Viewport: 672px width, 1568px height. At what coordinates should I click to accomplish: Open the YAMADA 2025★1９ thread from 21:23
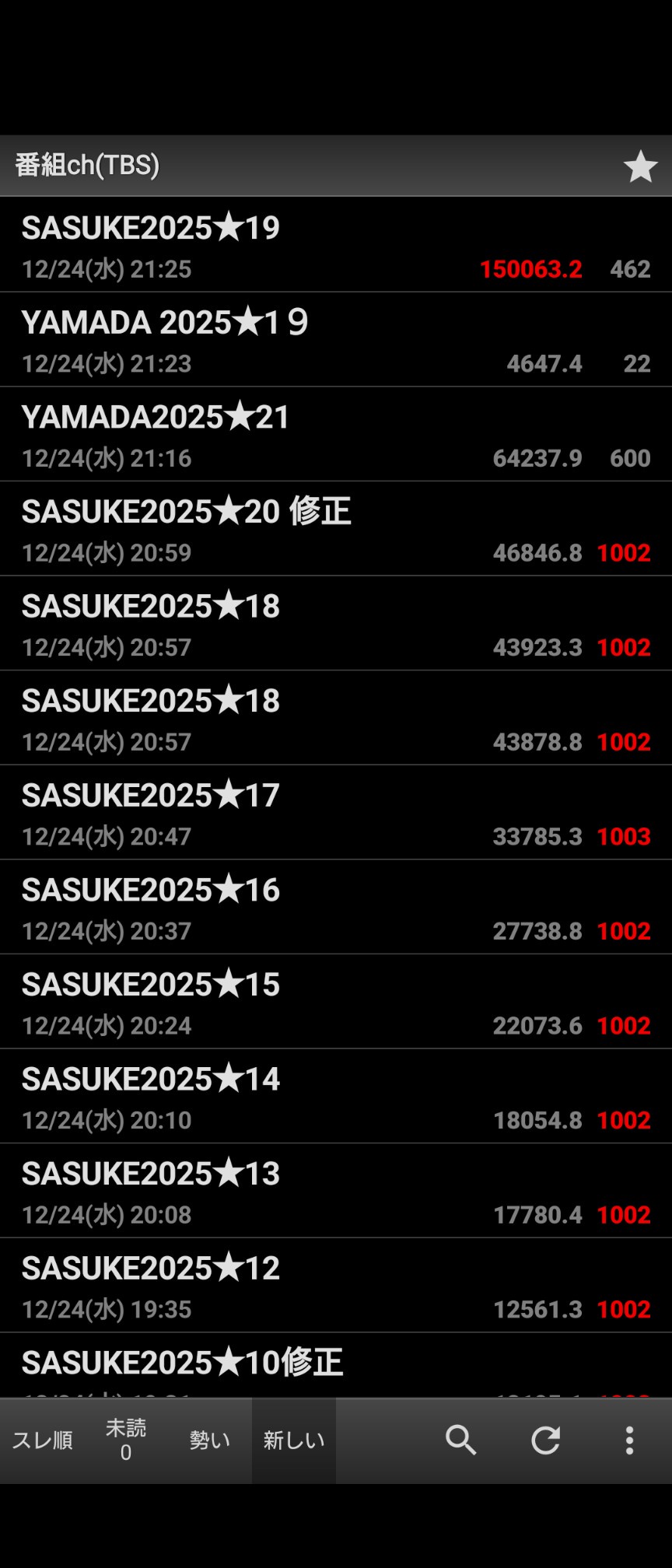click(336, 340)
